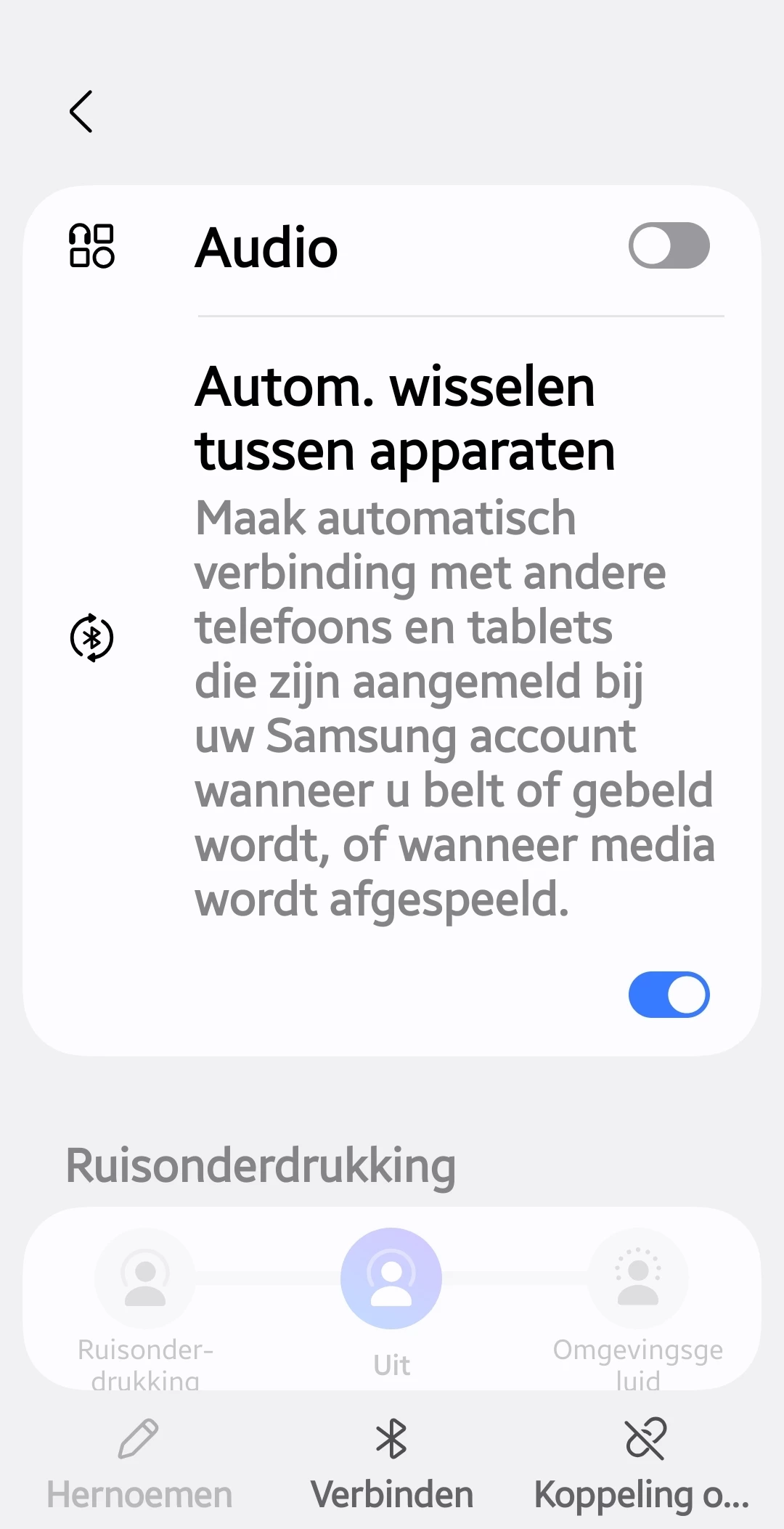Go back to the previous screen
Screen dimensions: 784x1529
(81, 112)
